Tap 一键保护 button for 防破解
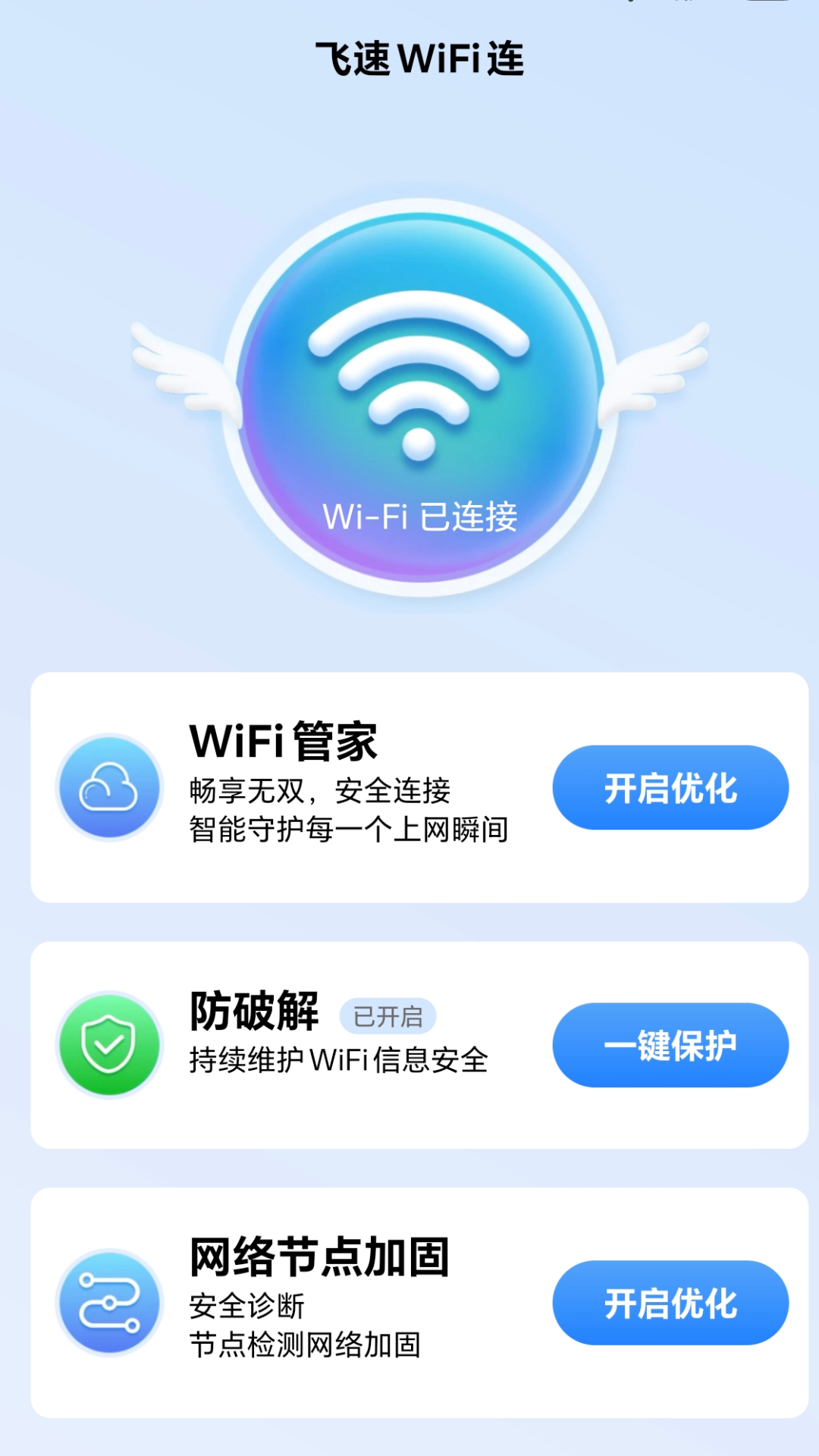Screen dimensions: 819x1456 tap(670, 1045)
